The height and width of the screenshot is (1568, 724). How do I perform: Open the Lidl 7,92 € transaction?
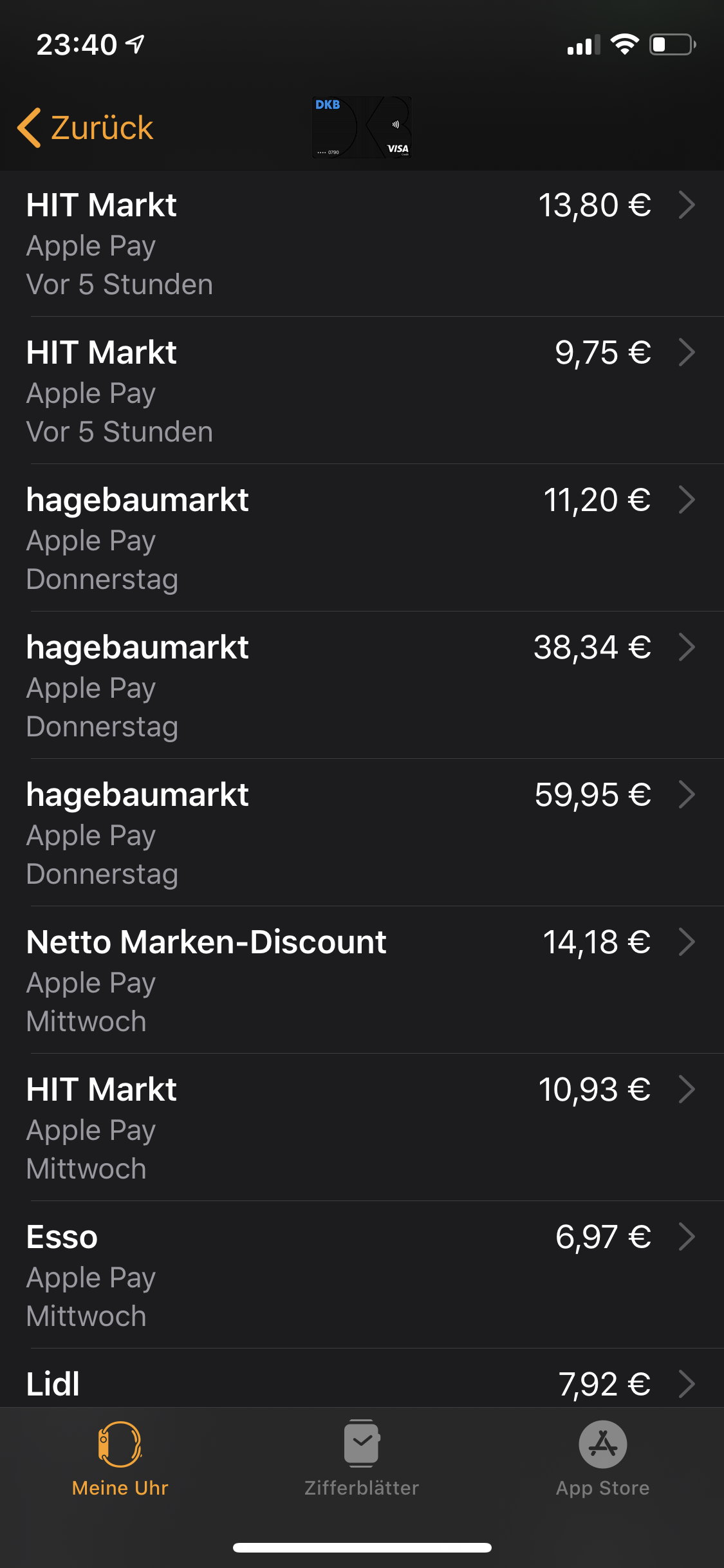pos(362,1384)
